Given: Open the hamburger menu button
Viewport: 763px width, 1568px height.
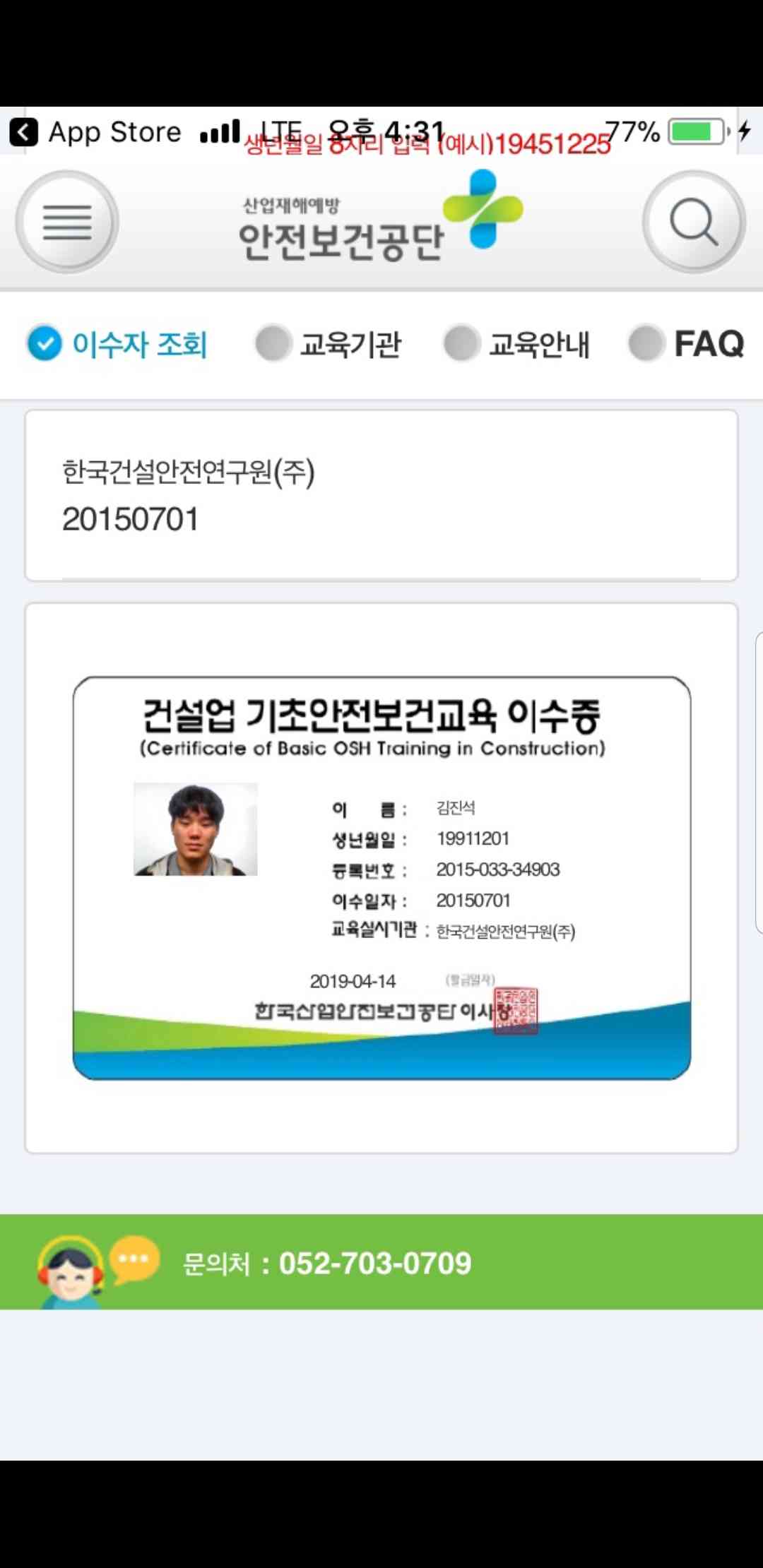Looking at the screenshot, I should [67, 222].
